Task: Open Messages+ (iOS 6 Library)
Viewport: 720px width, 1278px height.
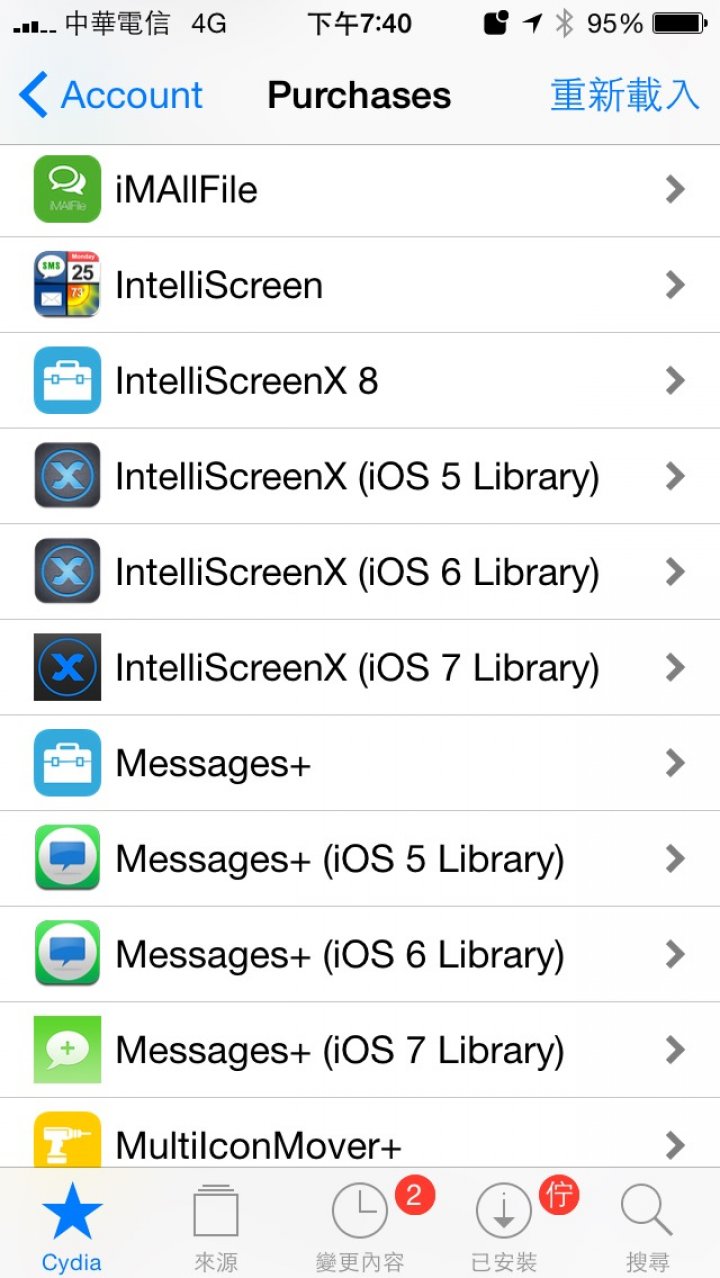Action: tap(360, 954)
